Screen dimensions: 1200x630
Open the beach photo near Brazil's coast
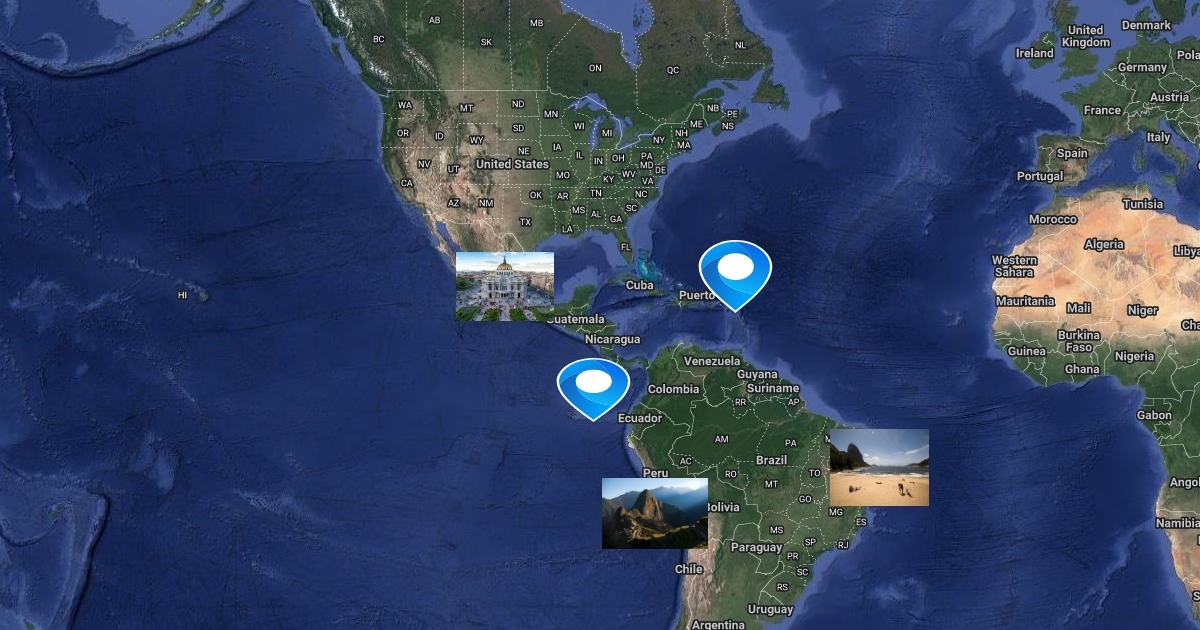[x=878, y=467]
